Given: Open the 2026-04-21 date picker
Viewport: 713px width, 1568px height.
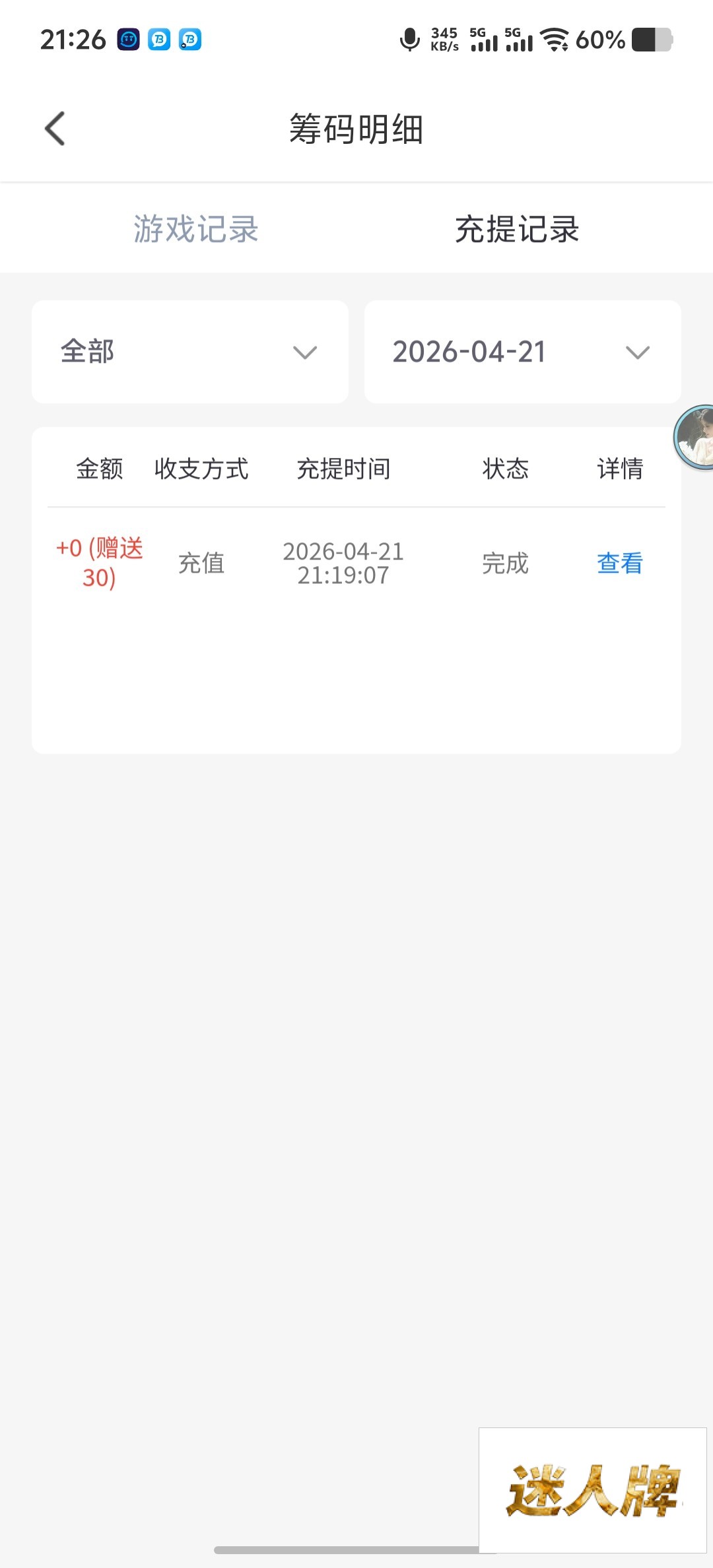Looking at the screenshot, I should (522, 352).
